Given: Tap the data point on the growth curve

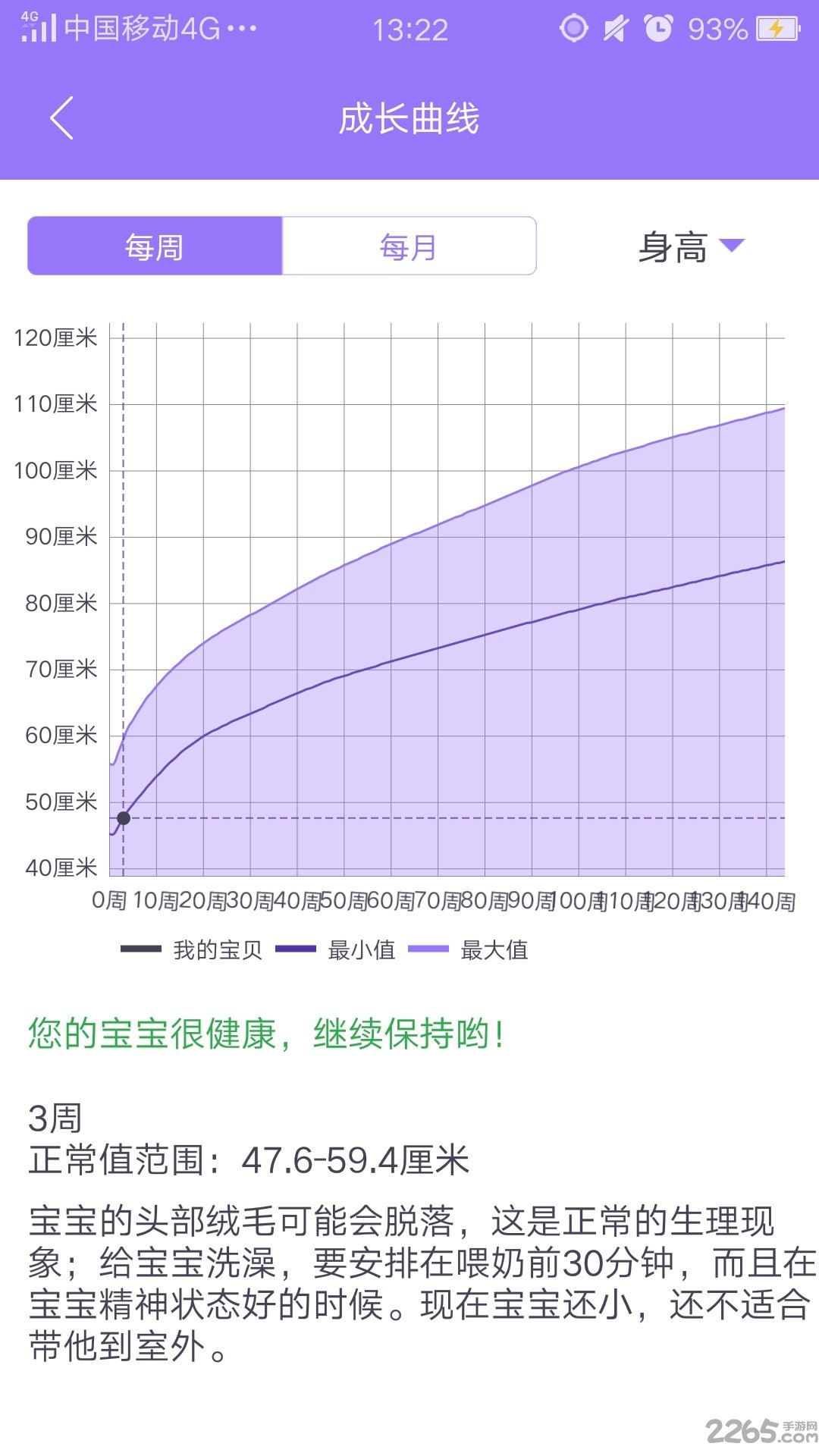Looking at the screenshot, I should (x=124, y=818).
